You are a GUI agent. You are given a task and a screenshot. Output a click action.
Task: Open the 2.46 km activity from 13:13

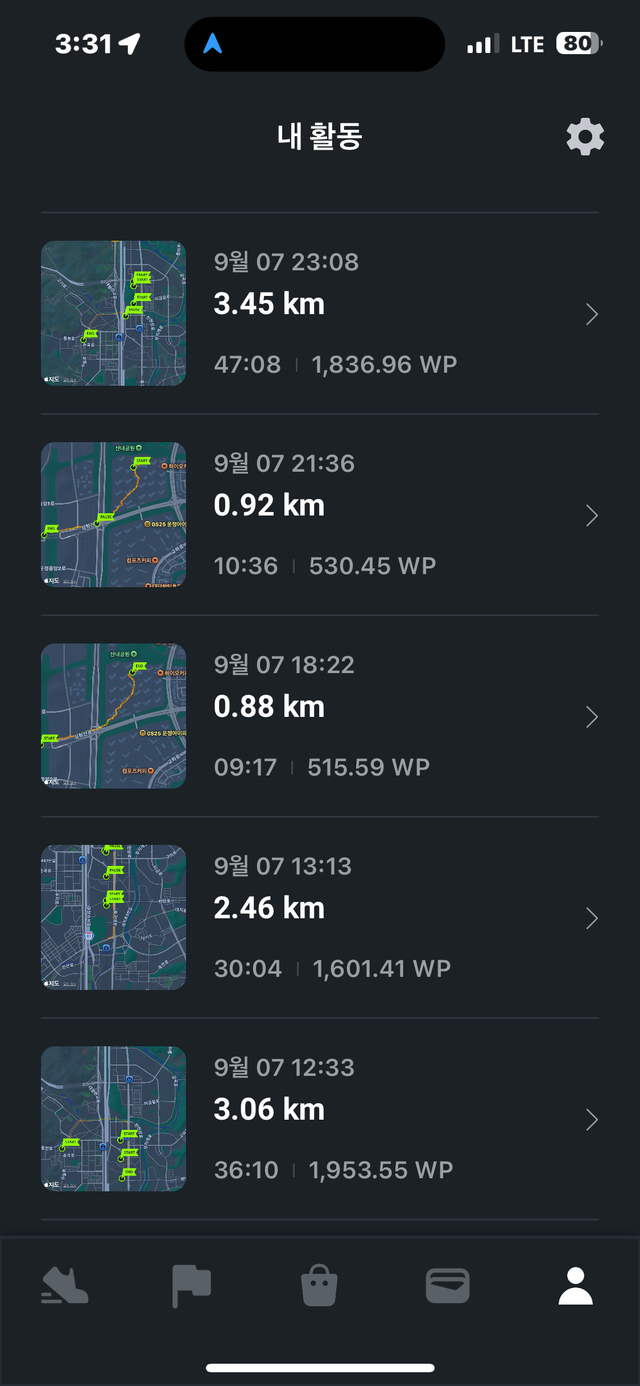point(320,917)
